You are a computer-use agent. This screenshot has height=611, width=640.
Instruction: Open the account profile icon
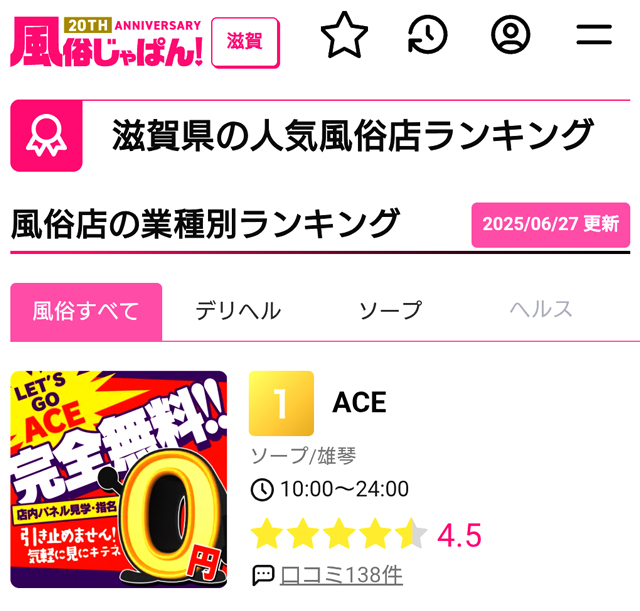tap(511, 36)
